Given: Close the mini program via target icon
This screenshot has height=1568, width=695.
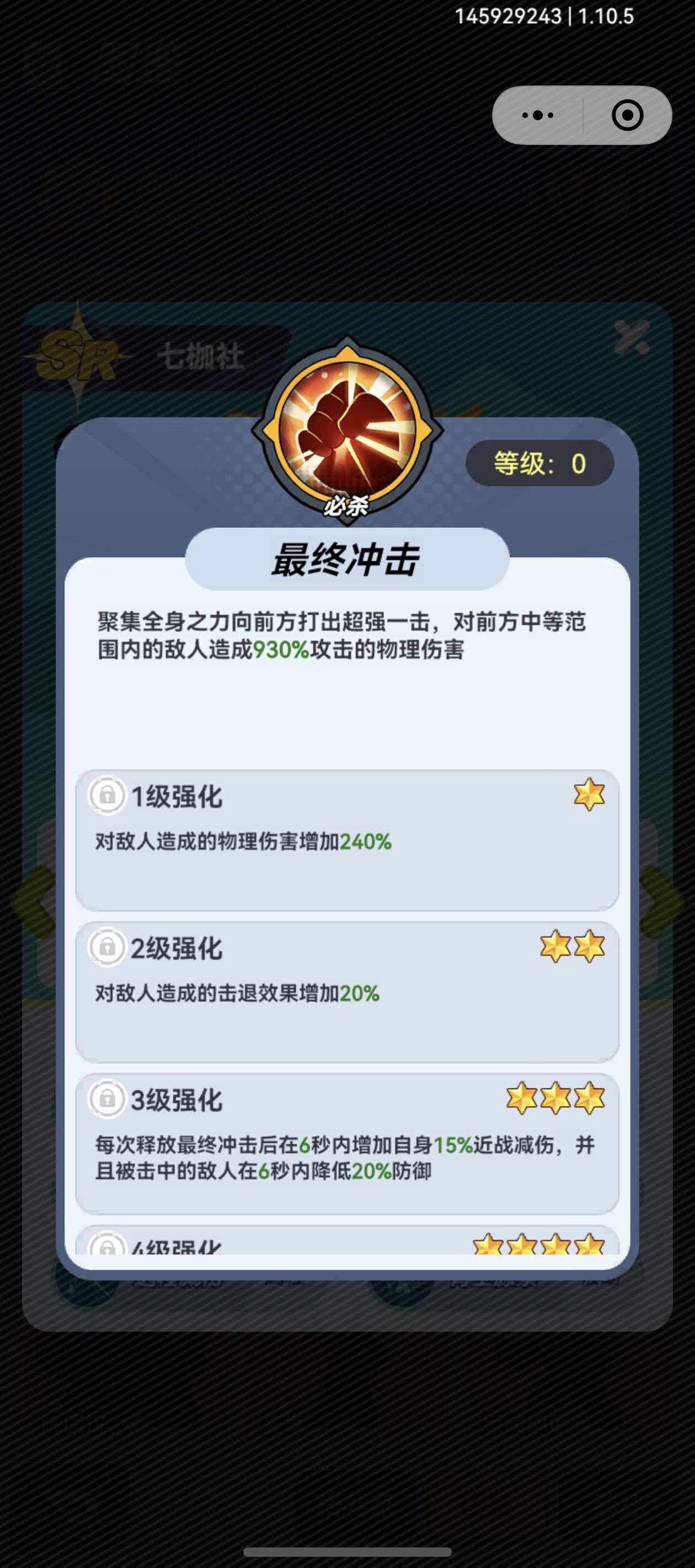Looking at the screenshot, I should coord(627,115).
